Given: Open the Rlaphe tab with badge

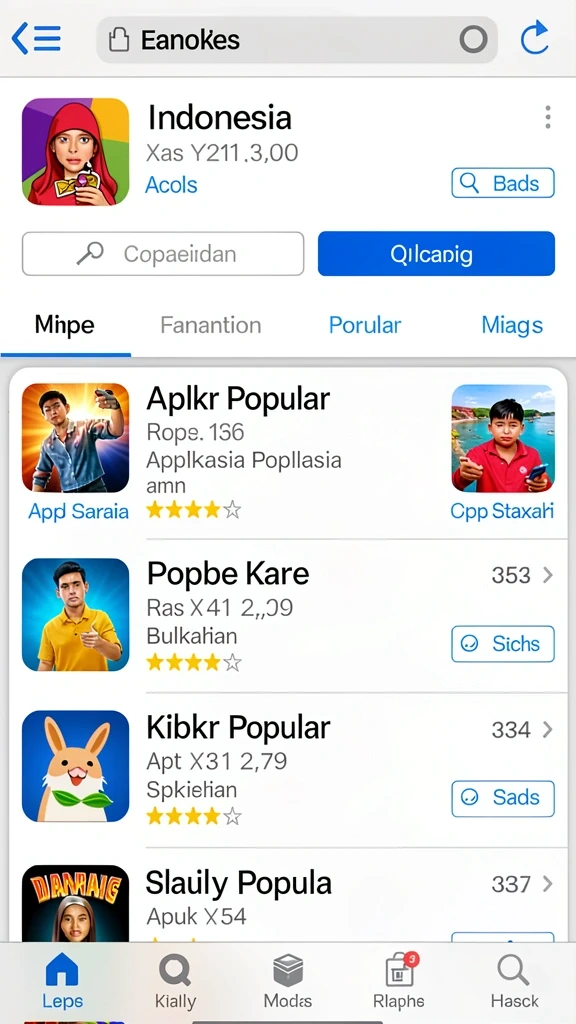Looking at the screenshot, I should click(x=399, y=982).
